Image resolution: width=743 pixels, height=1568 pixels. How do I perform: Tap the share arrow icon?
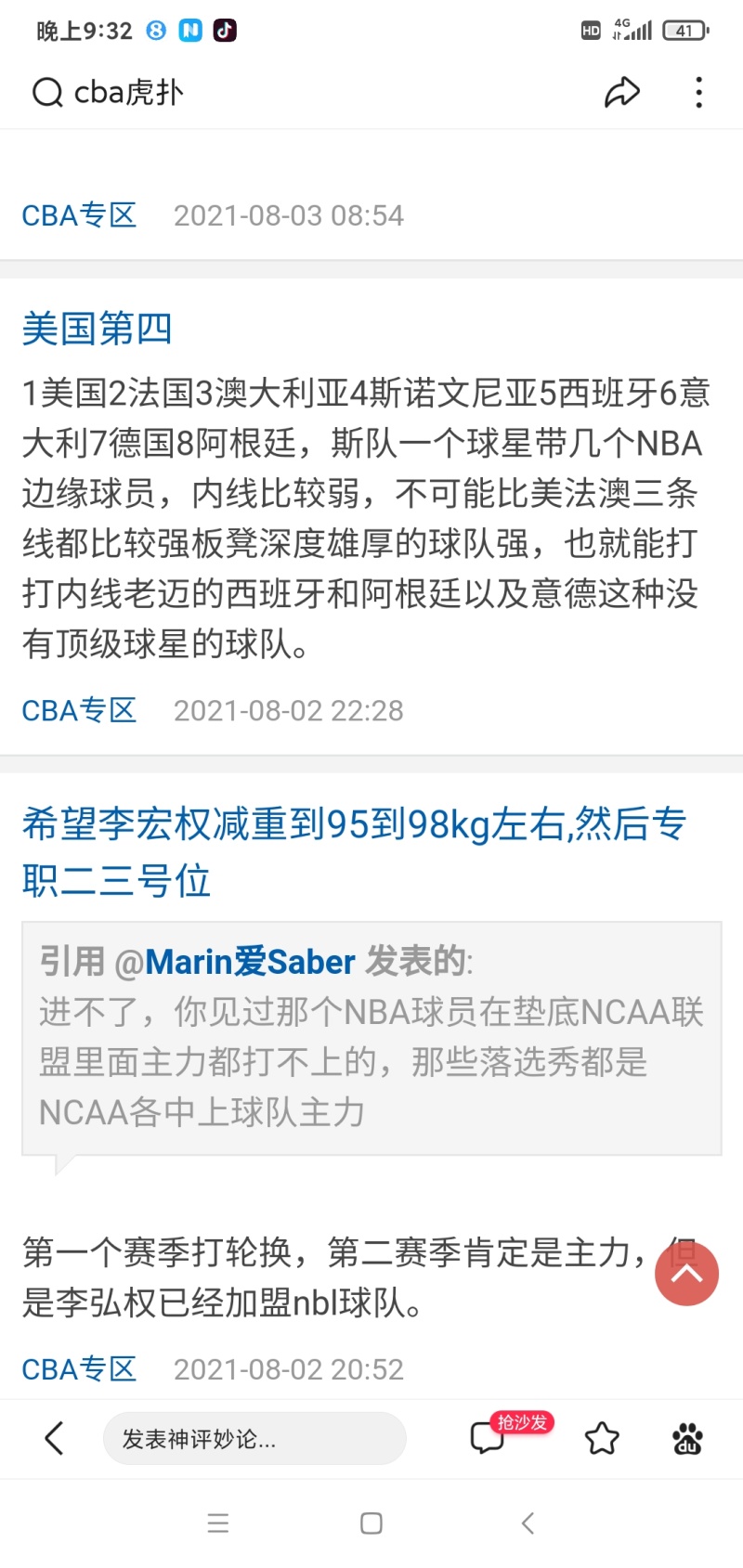(x=622, y=92)
